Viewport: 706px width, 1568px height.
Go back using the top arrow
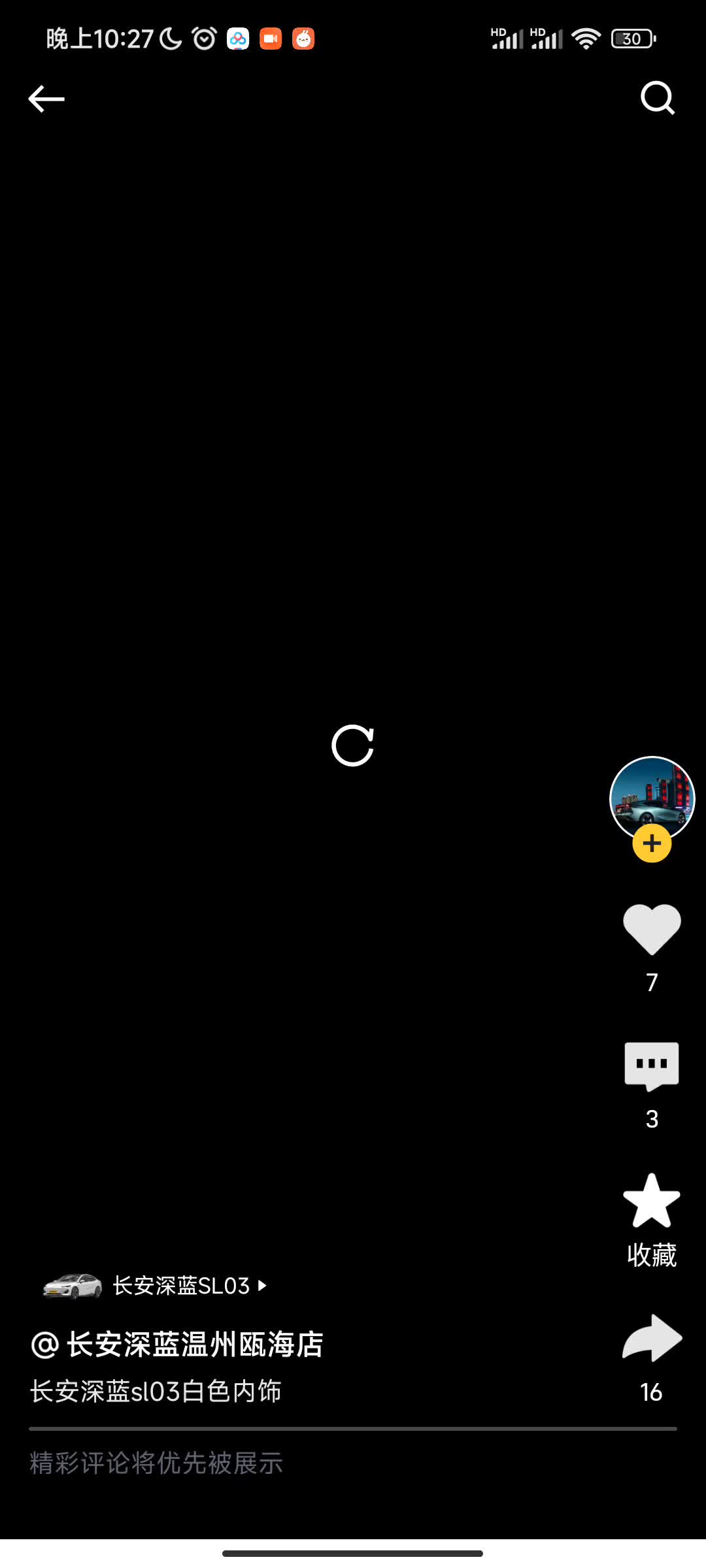pos(46,99)
